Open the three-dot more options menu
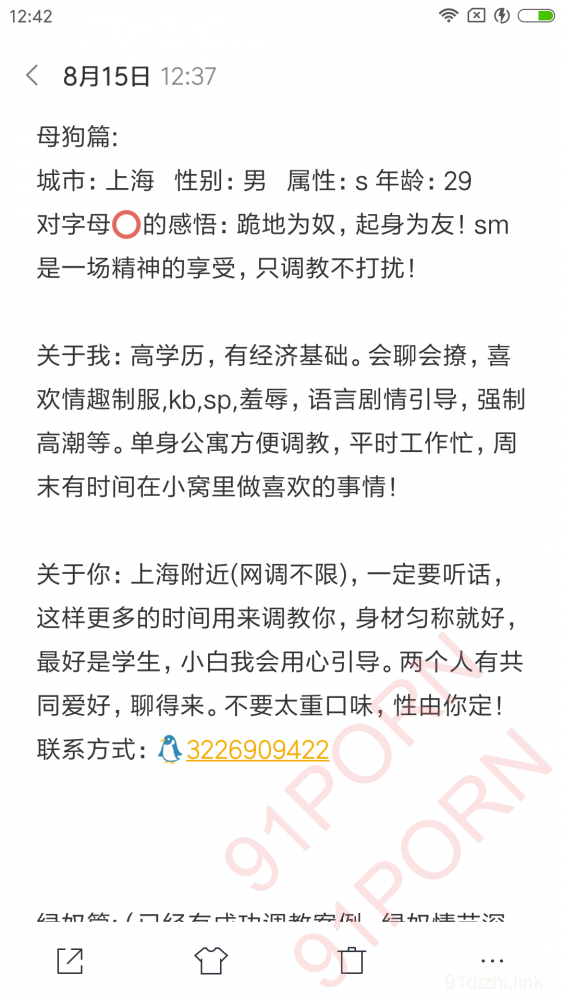563x1000 pixels. pos(492,960)
